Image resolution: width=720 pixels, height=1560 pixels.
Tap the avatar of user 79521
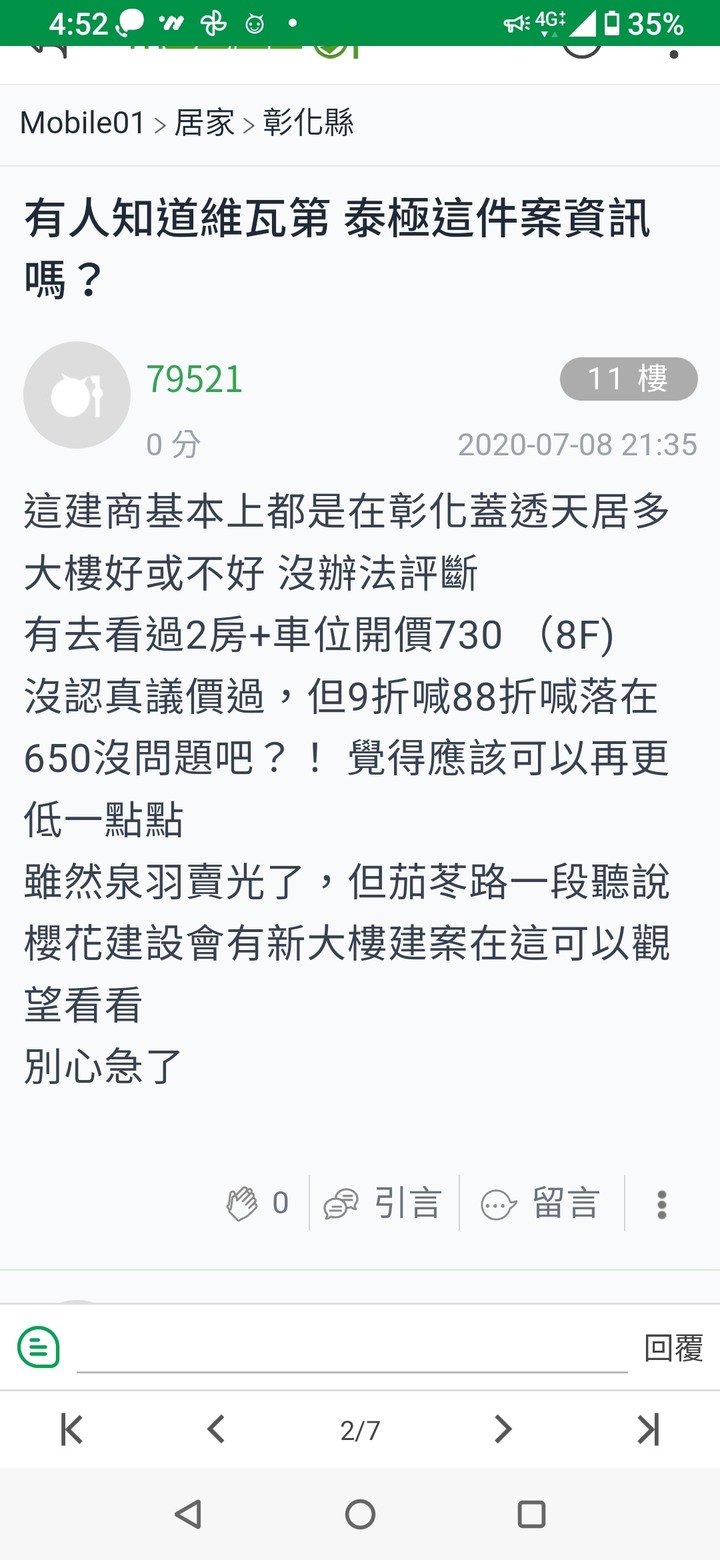(x=77, y=395)
